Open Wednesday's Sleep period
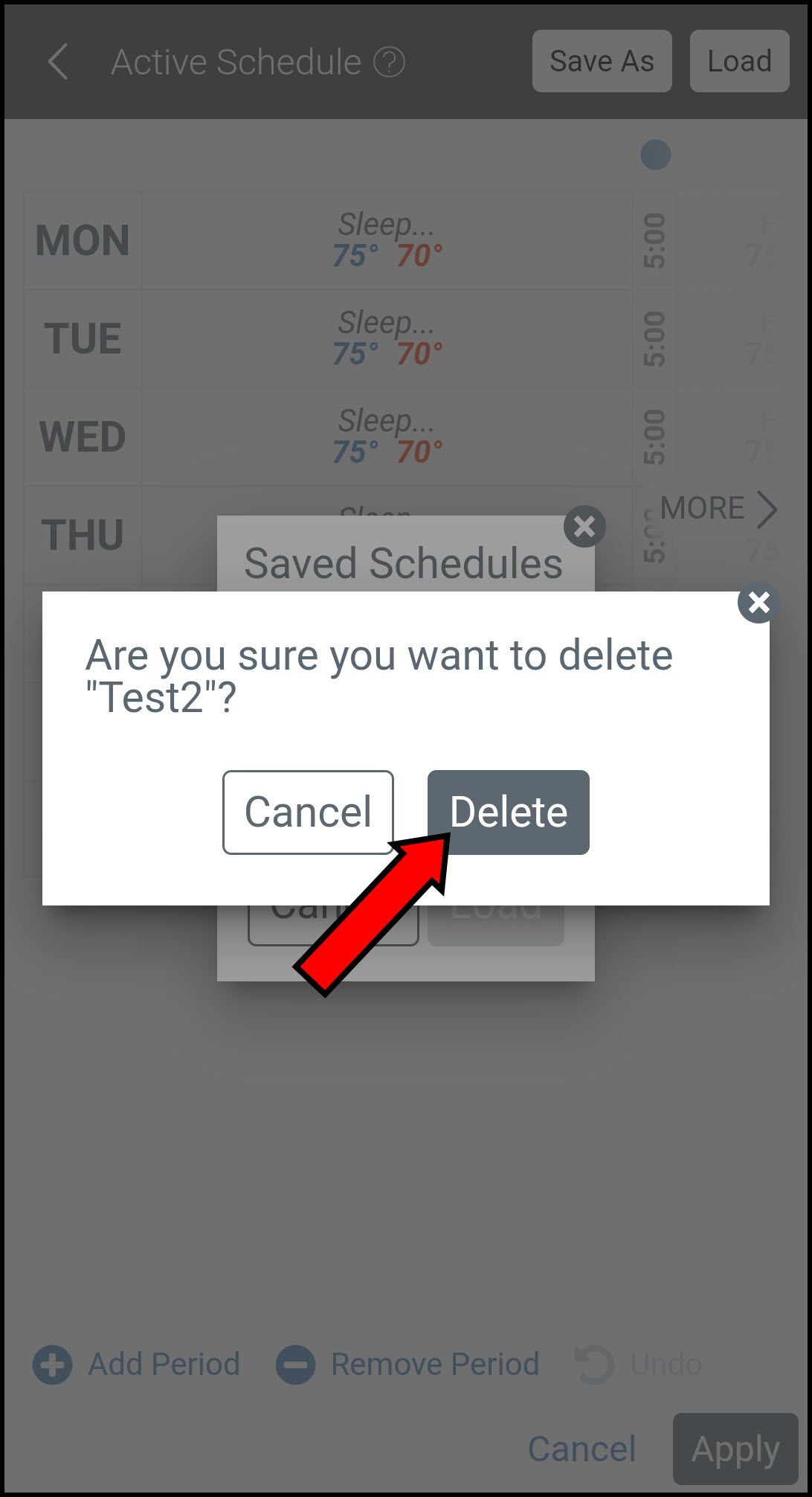The height and width of the screenshot is (1497, 812). point(387,437)
